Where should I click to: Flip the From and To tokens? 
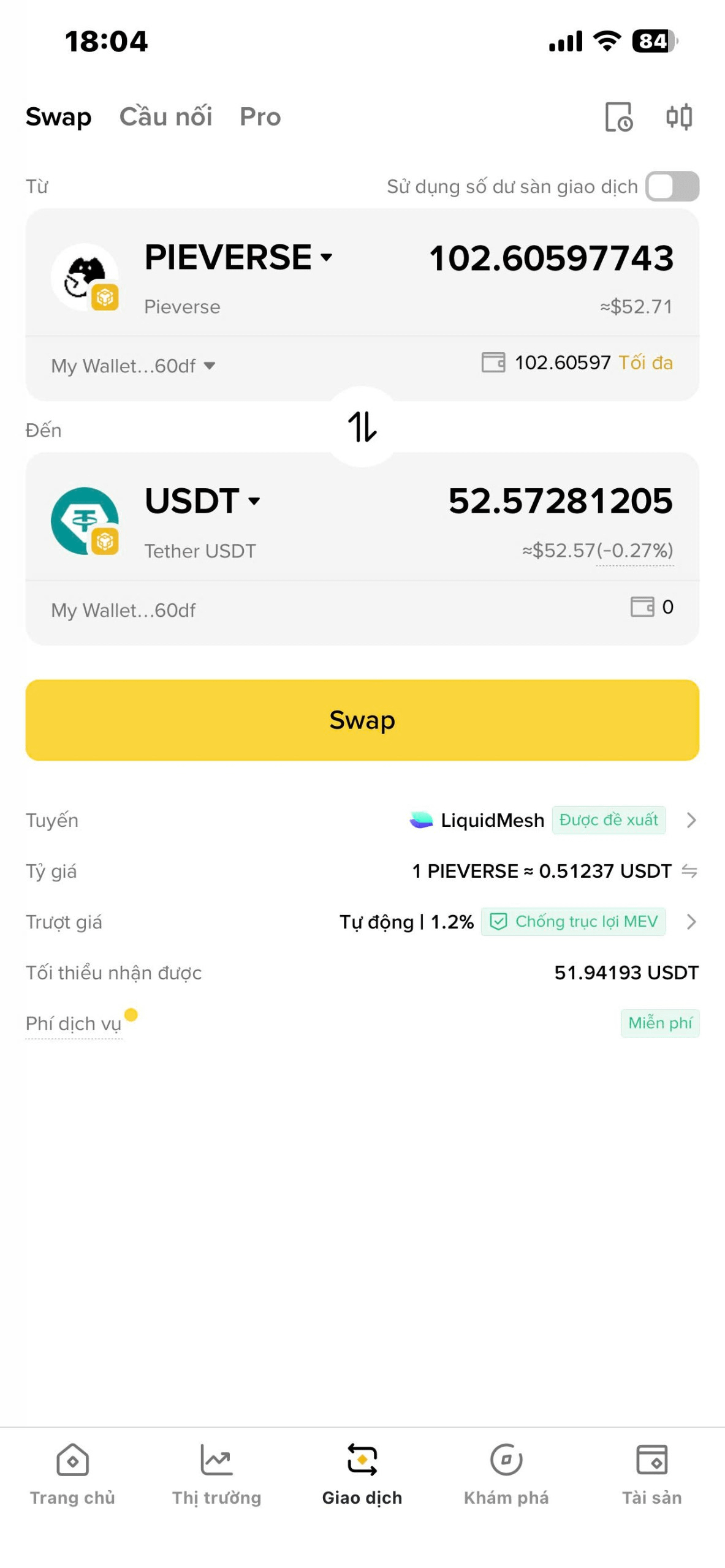click(362, 426)
